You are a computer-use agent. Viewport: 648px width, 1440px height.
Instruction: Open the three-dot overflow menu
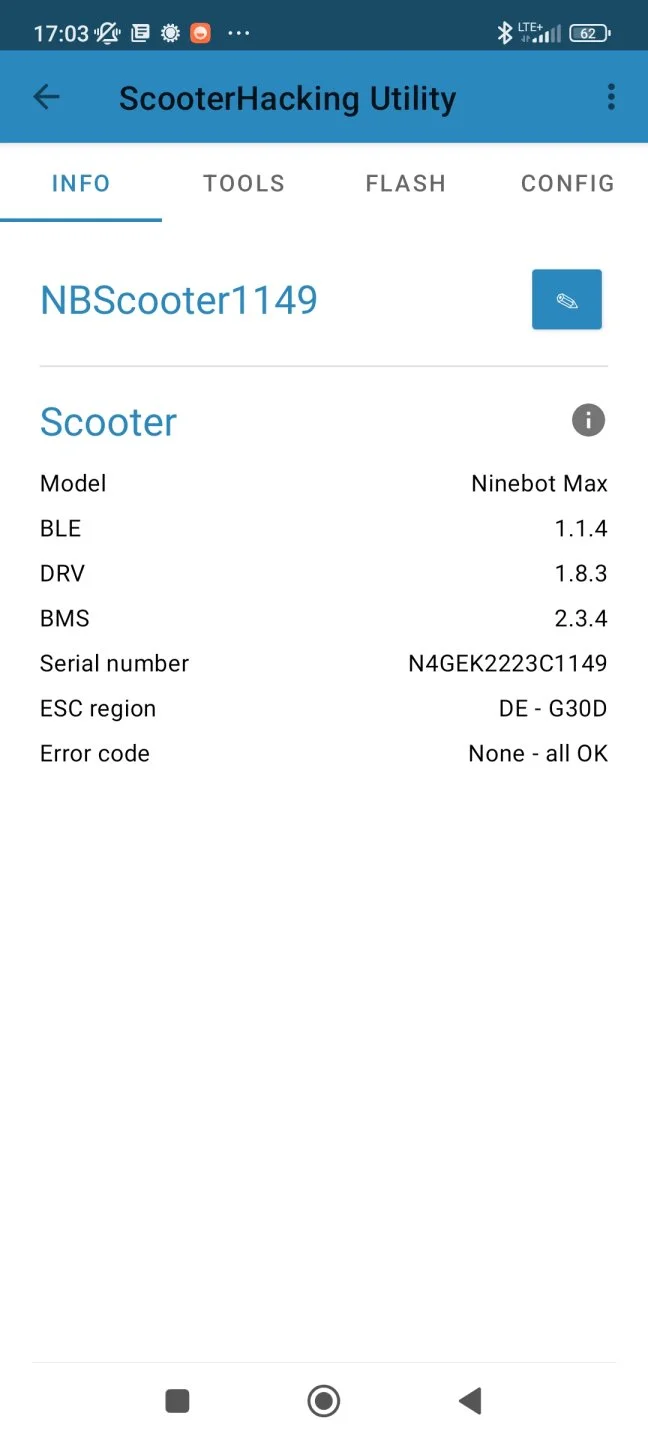[611, 97]
